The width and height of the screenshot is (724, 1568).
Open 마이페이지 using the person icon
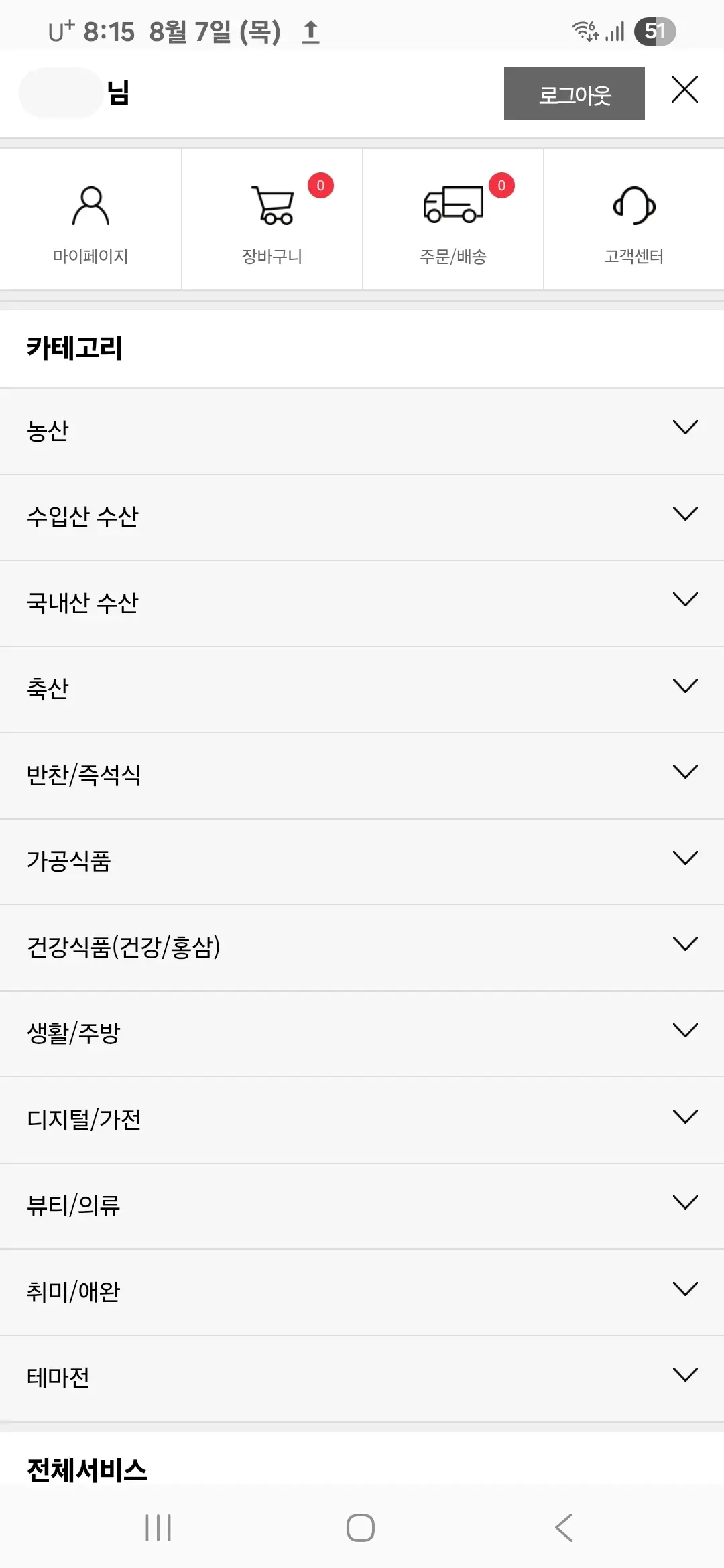coord(92,206)
